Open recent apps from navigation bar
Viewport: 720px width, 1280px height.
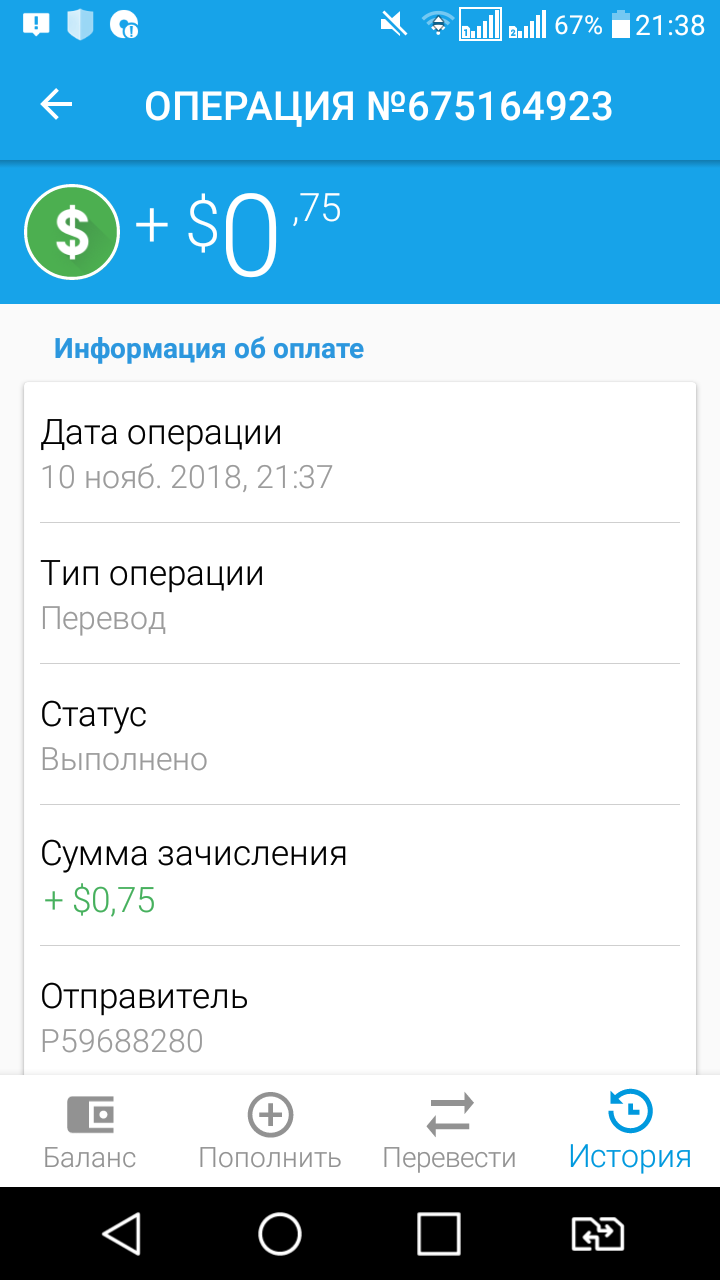(x=438, y=1234)
